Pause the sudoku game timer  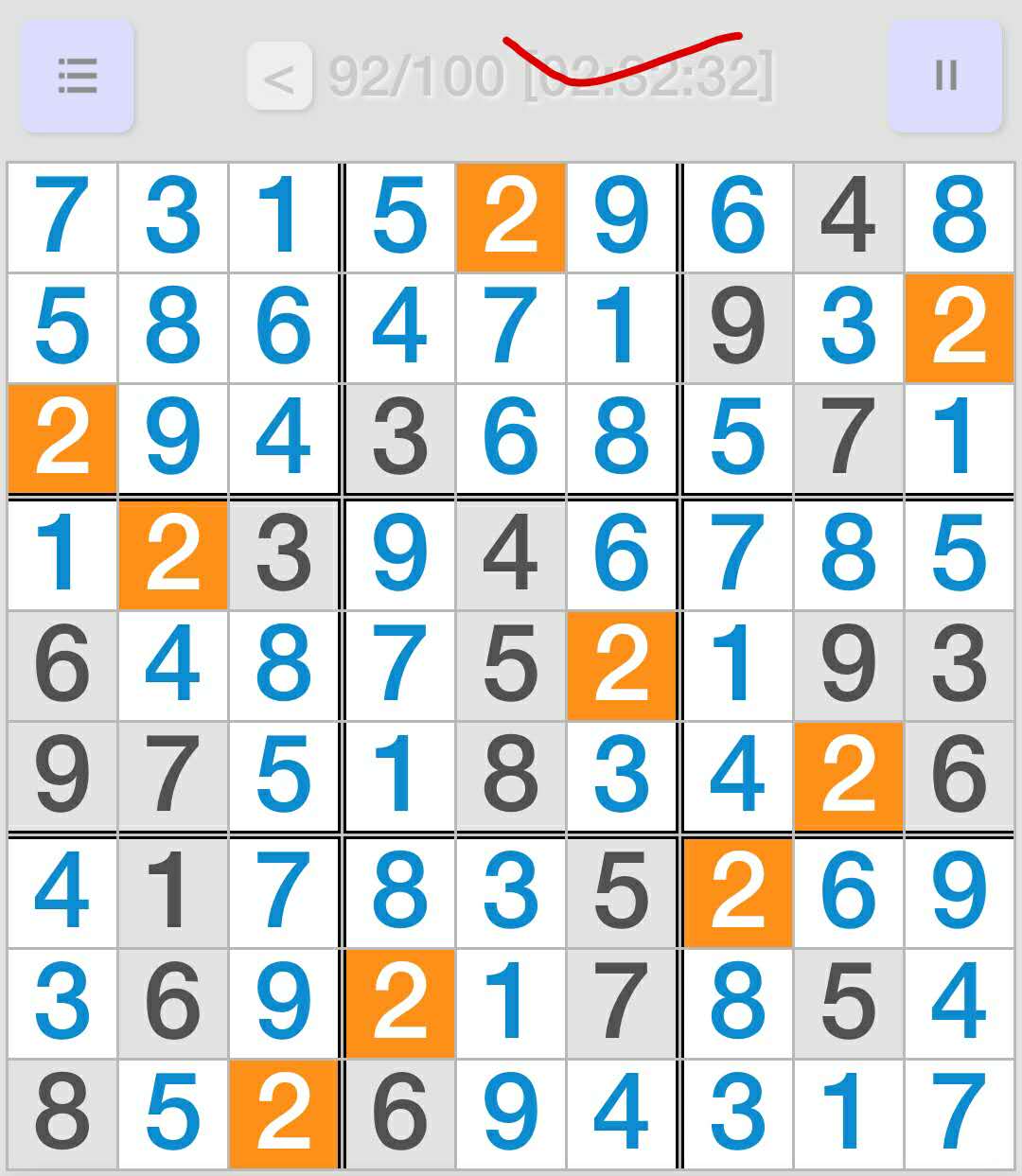pos(944,75)
